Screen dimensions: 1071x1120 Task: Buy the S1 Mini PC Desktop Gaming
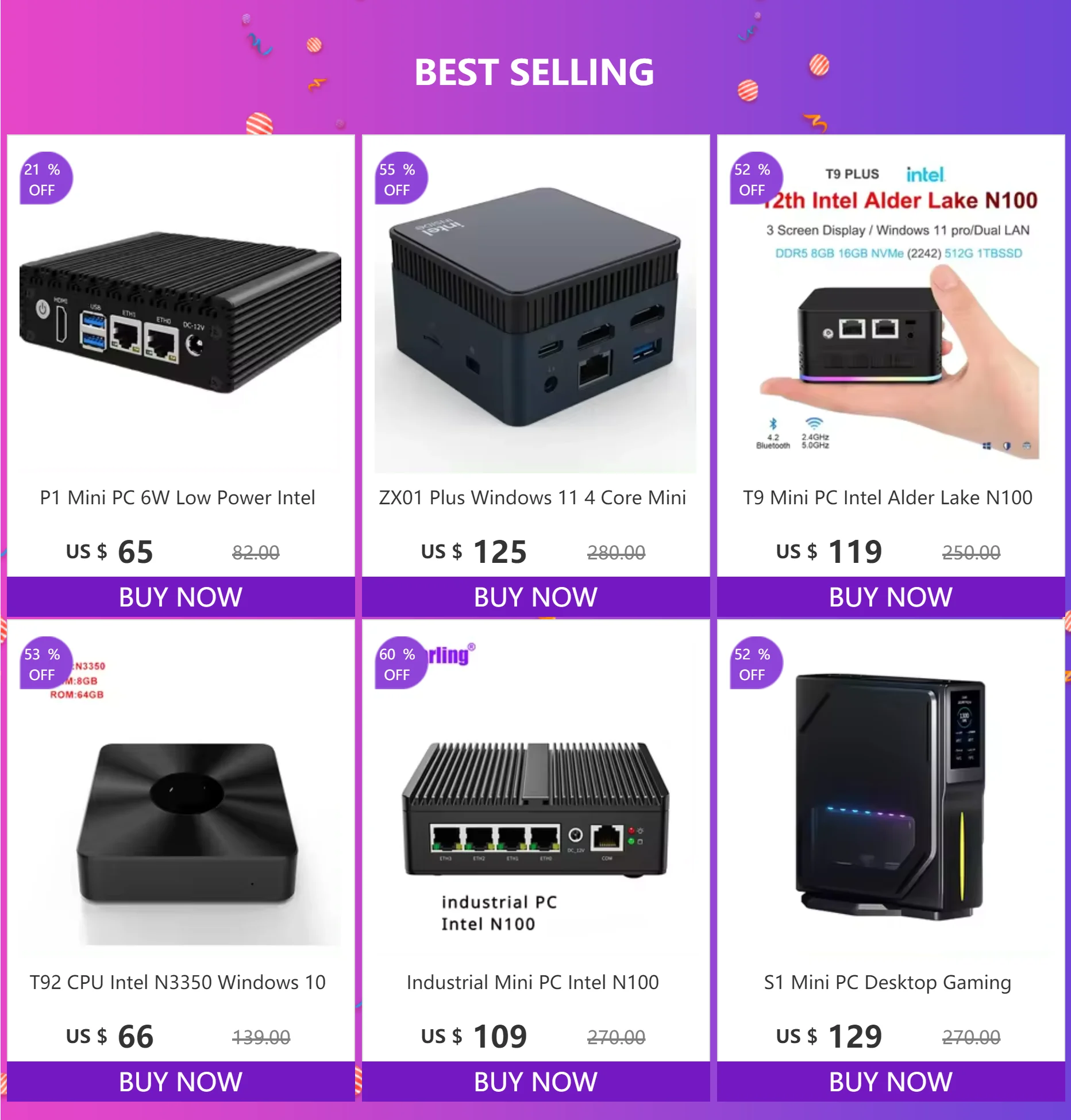(x=891, y=1082)
